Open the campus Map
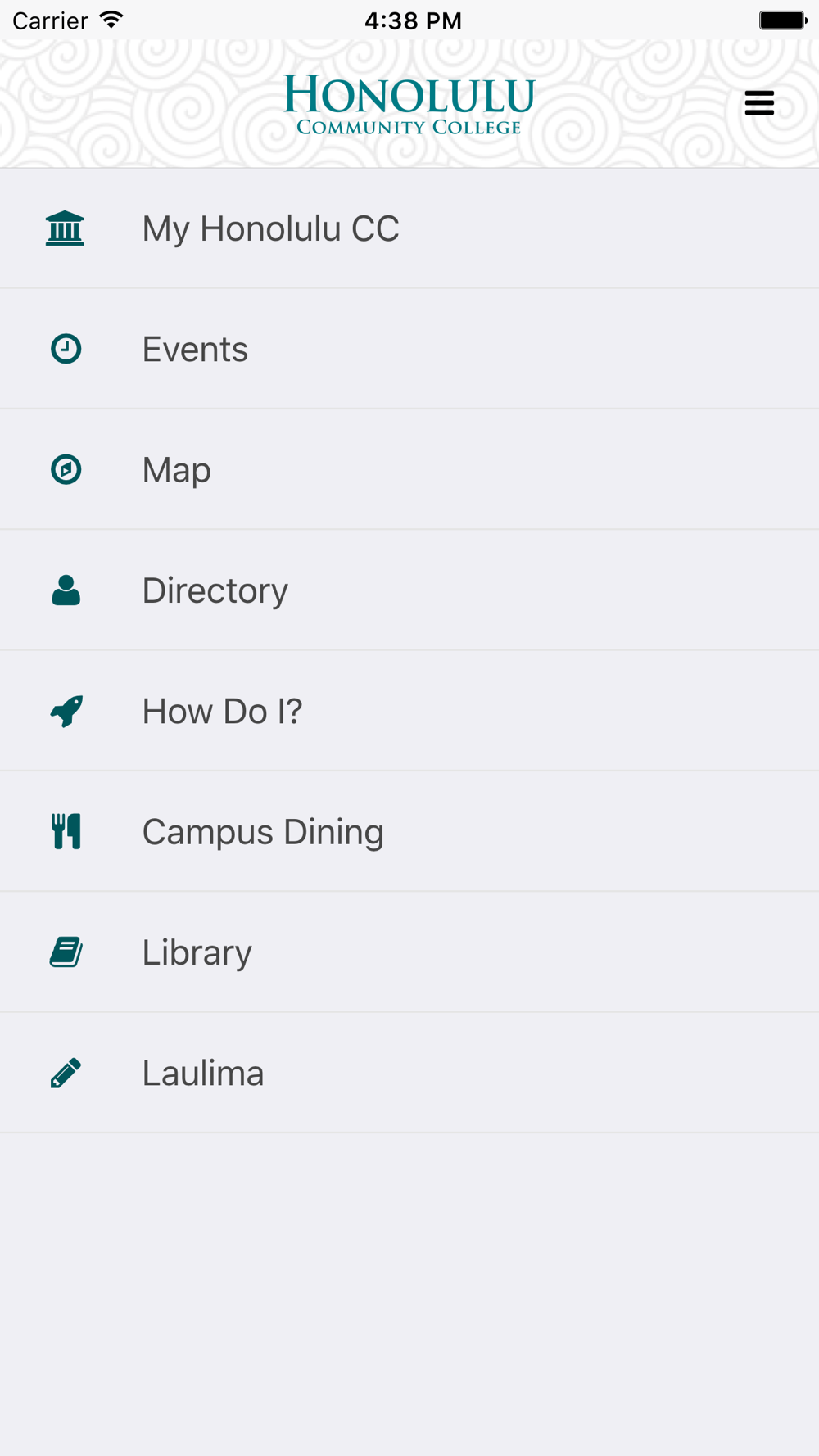 pyautogui.click(x=409, y=469)
